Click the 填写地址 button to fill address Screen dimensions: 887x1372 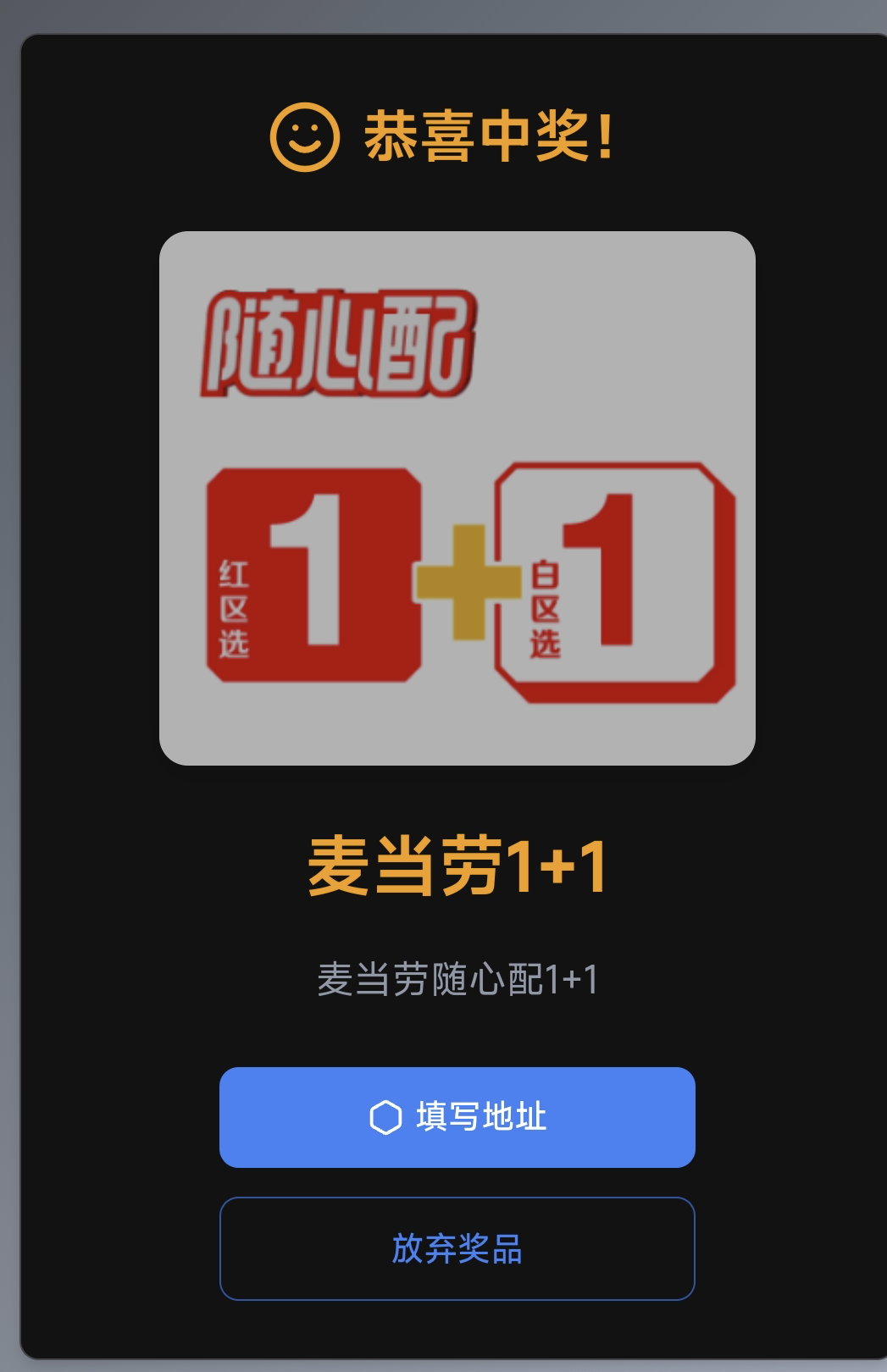pos(457,1118)
